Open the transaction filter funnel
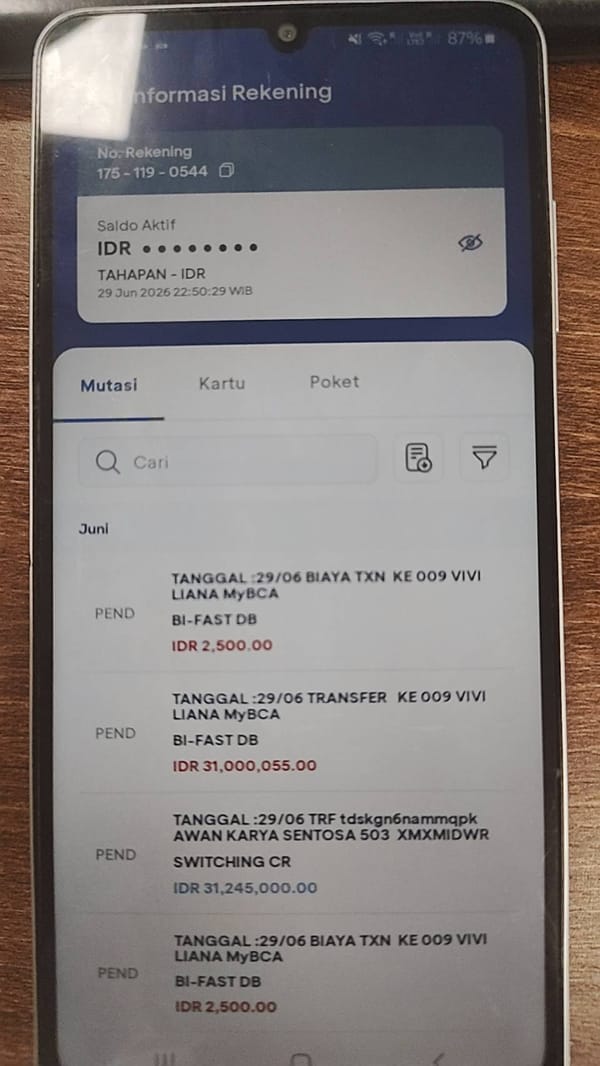This screenshot has height=1066, width=600. pyautogui.click(x=484, y=458)
